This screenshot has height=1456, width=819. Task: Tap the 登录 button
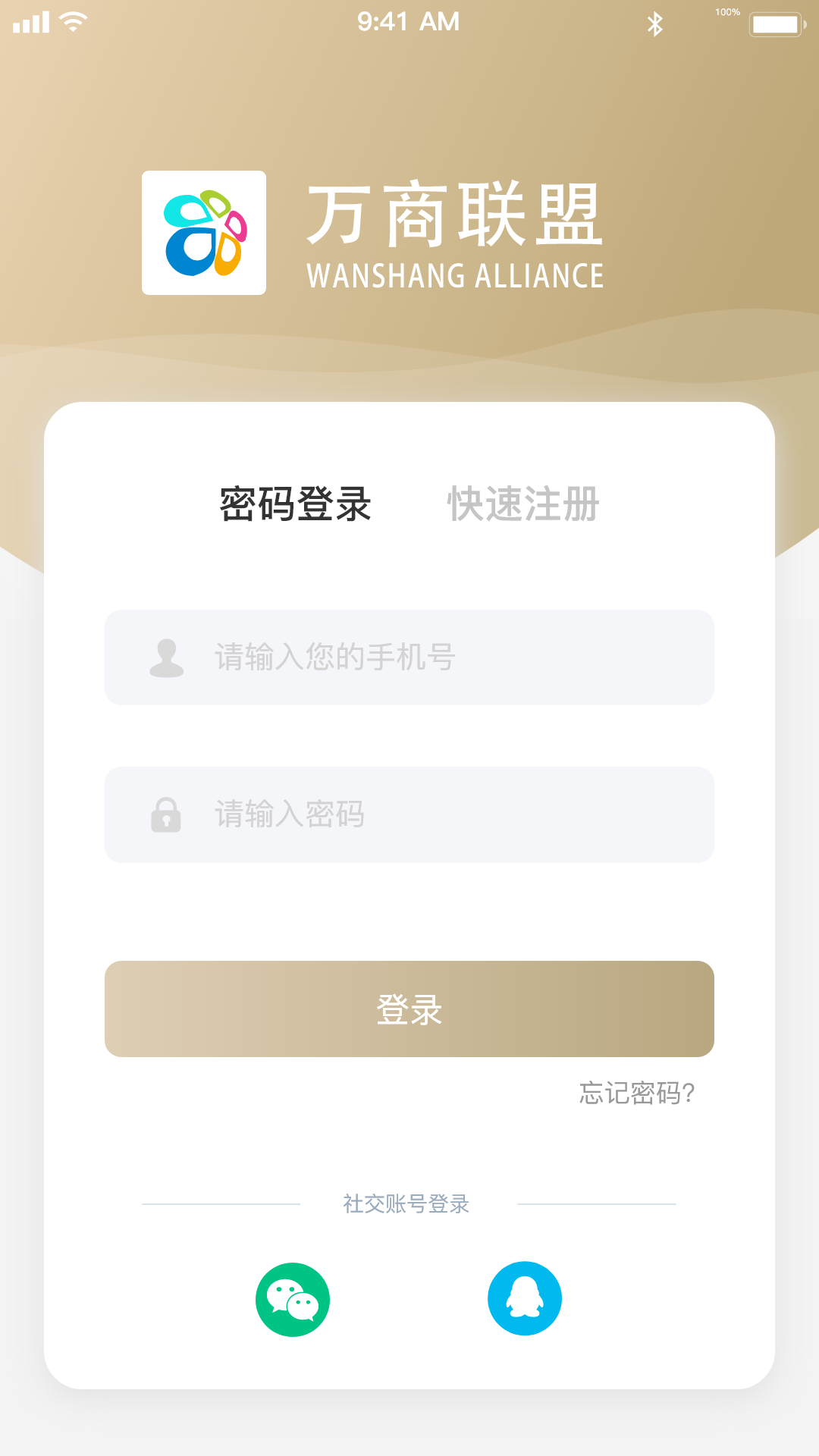pos(409,1009)
